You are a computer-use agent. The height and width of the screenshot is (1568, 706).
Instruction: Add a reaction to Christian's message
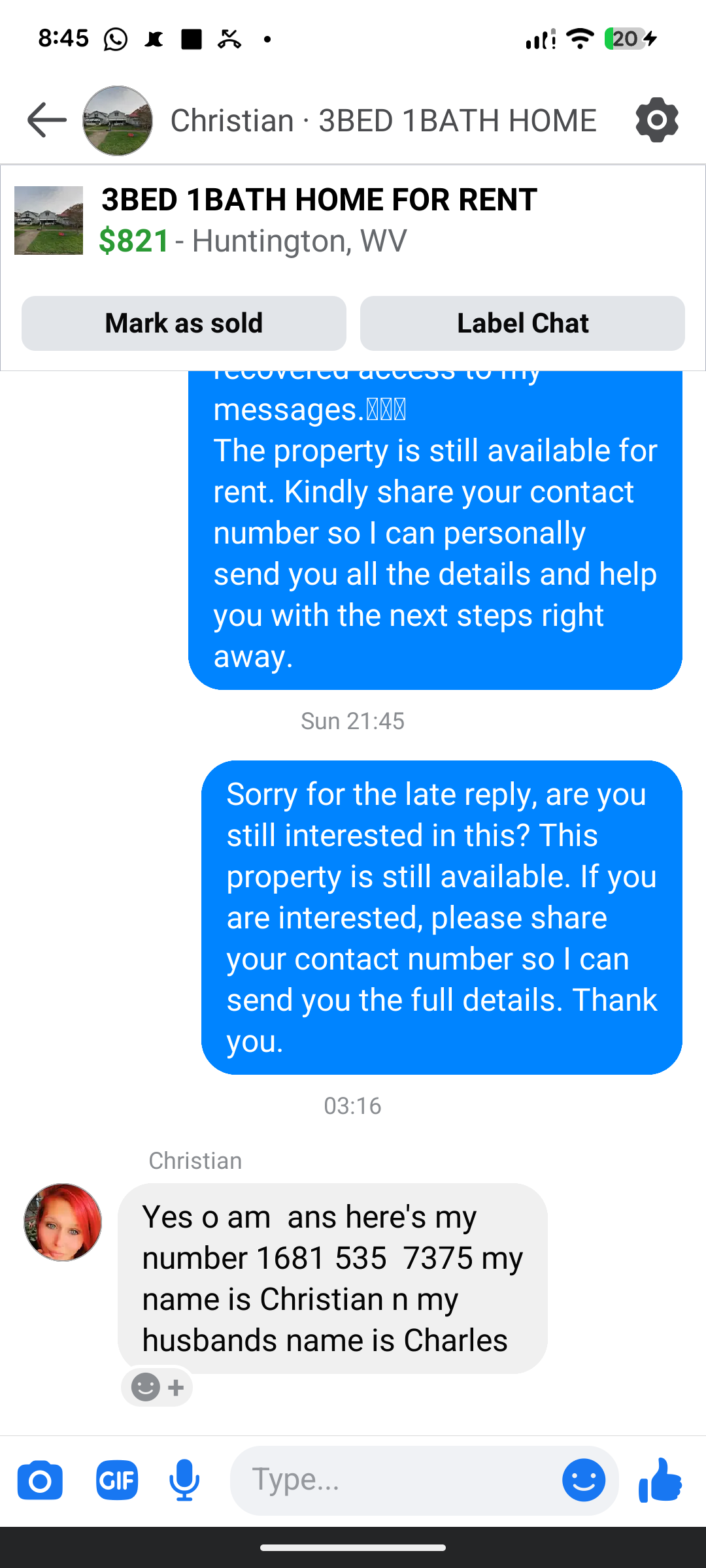click(x=157, y=1386)
